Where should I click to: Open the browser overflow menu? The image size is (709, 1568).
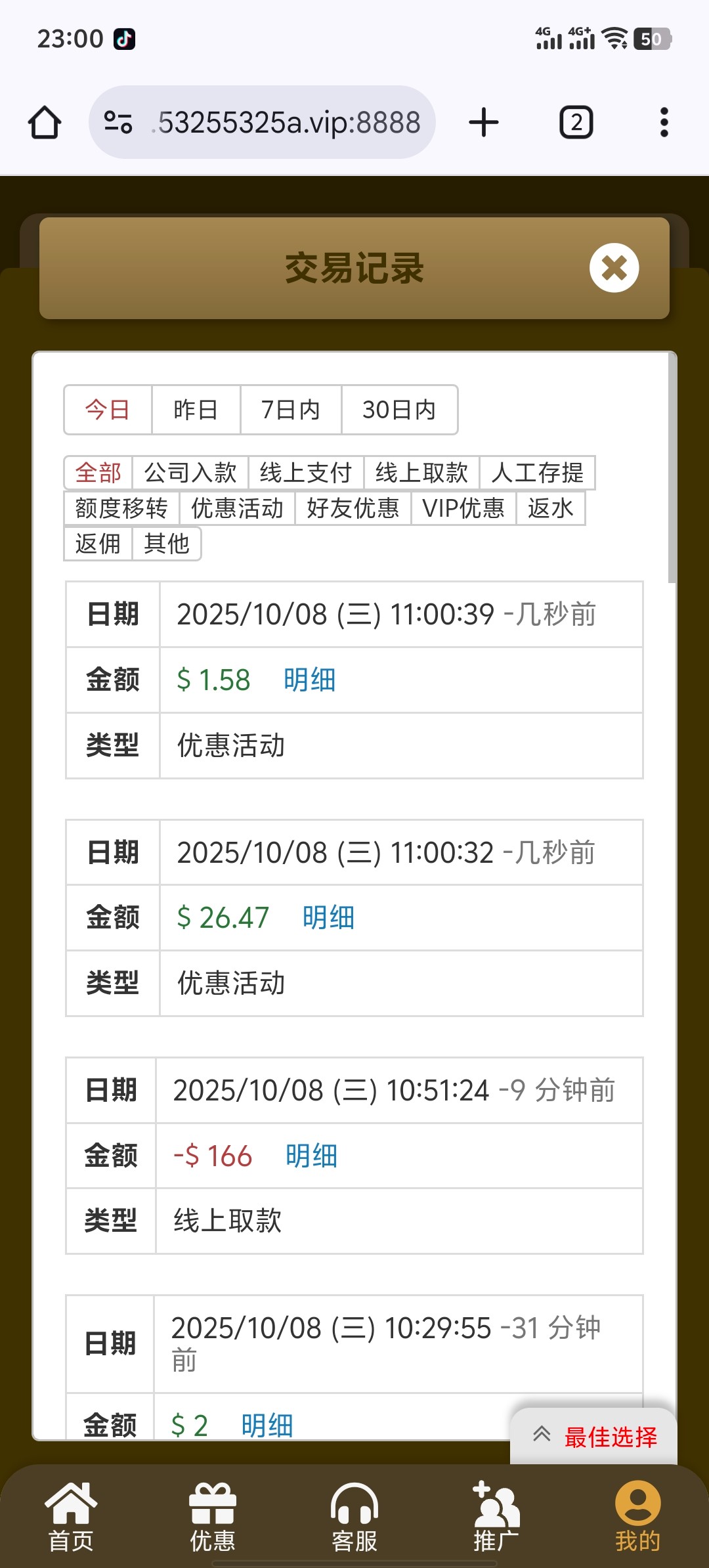pyautogui.click(x=664, y=123)
